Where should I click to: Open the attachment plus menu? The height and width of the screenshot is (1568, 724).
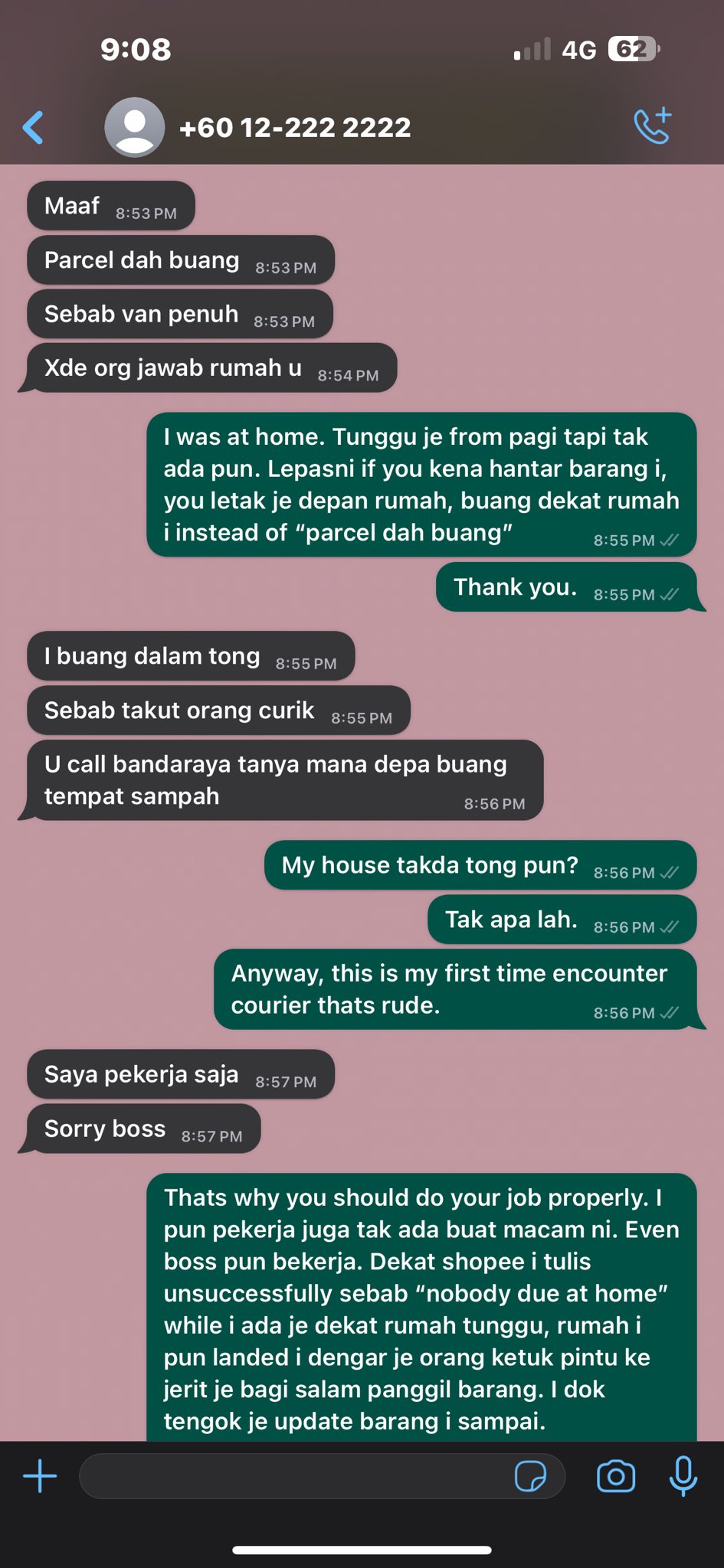click(x=40, y=1475)
